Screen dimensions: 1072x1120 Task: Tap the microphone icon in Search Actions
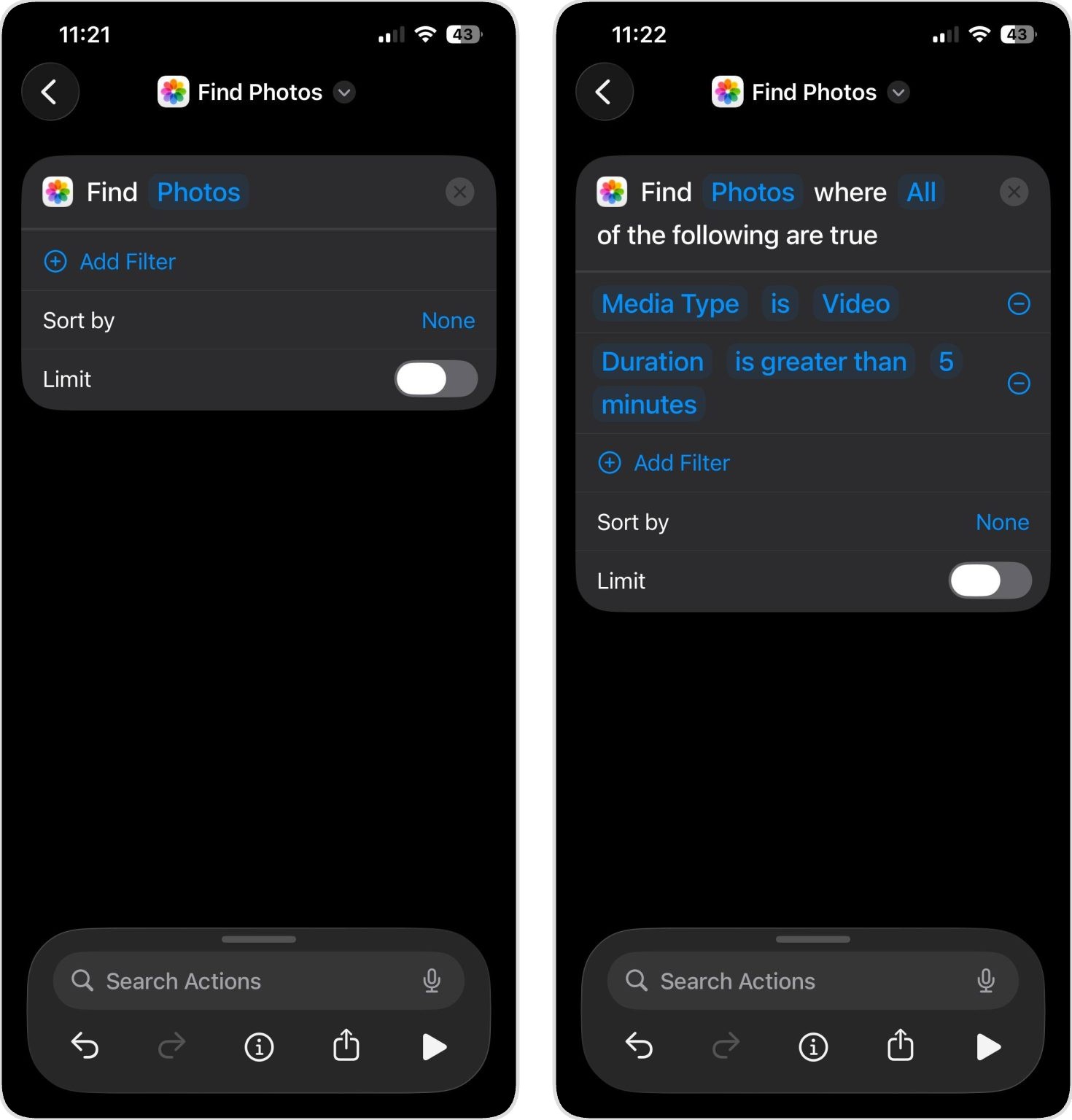click(x=433, y=981)
